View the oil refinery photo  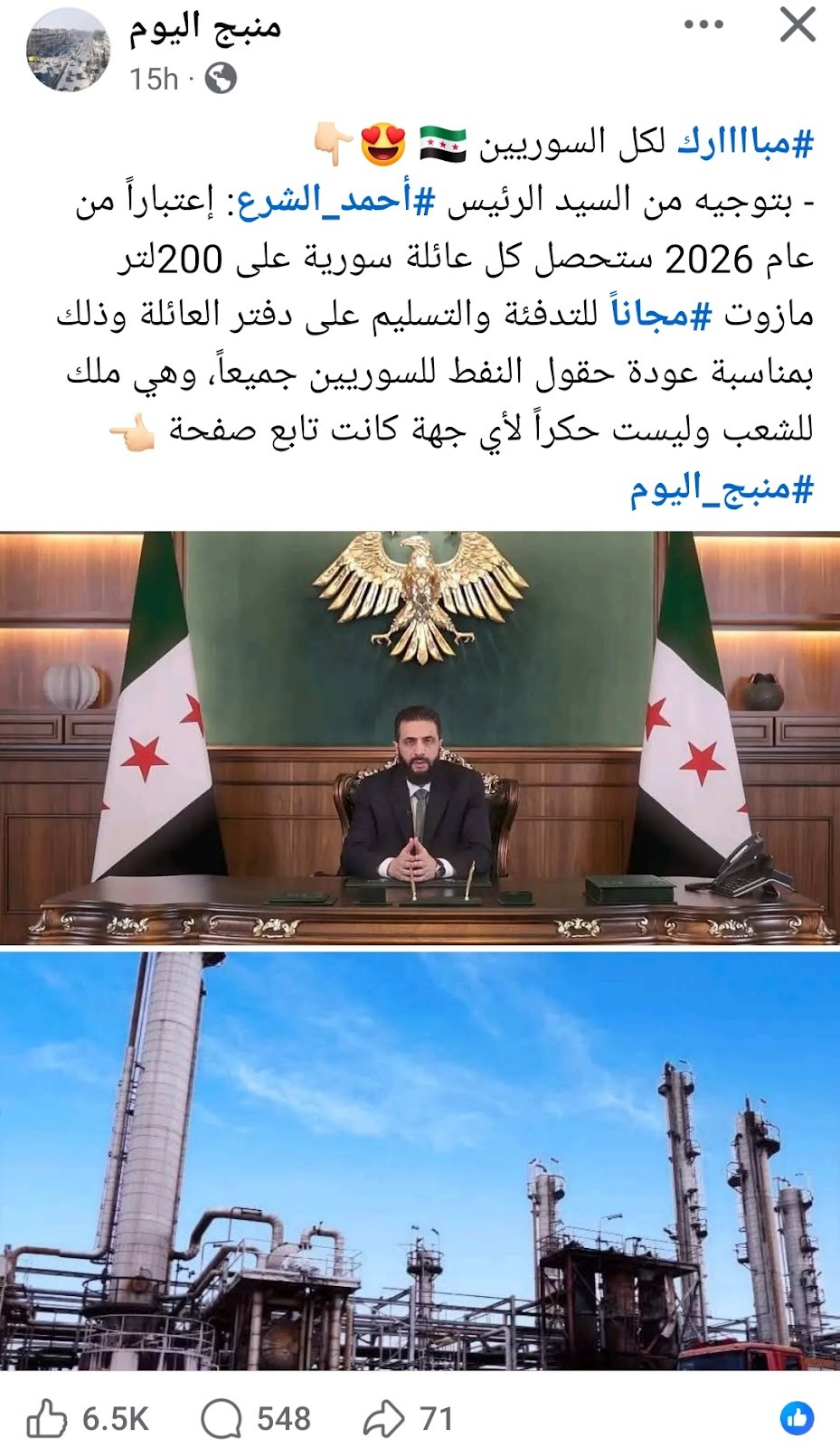[420, 1159]
